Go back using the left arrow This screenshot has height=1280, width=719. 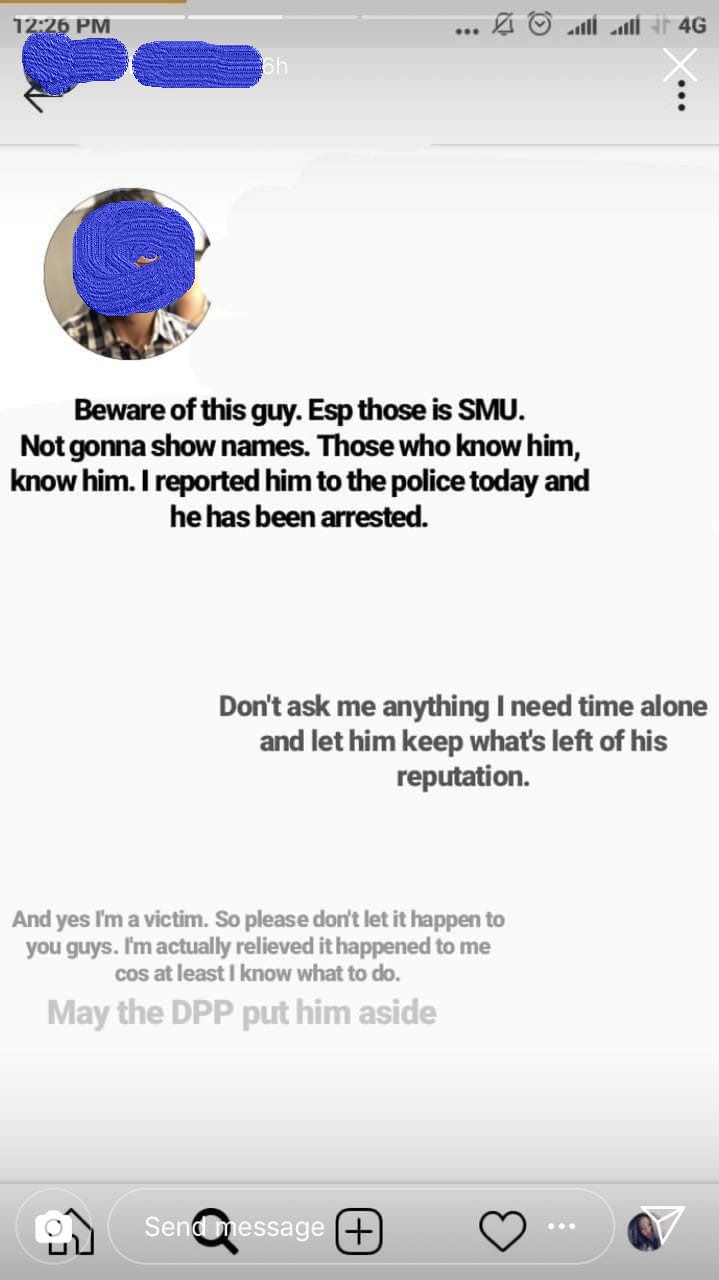click(x=35, y=97)
